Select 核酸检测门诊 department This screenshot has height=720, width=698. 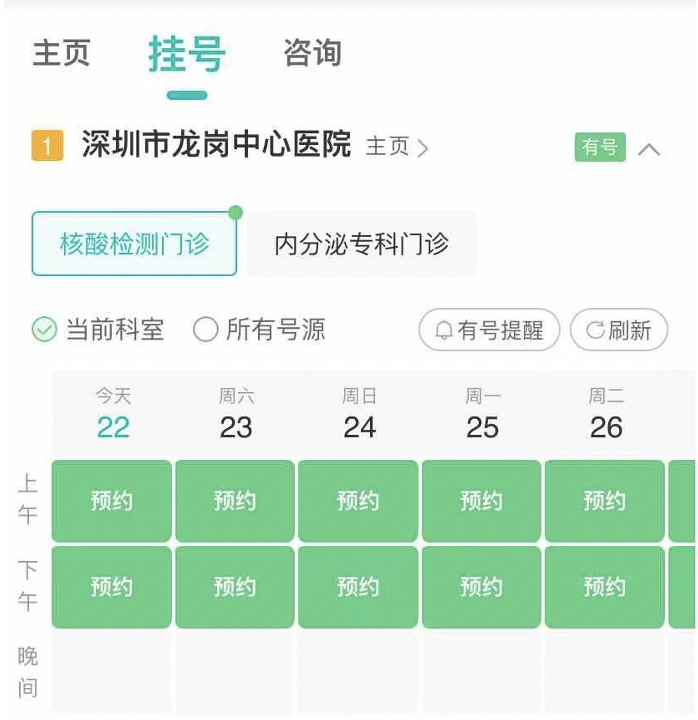134,243
